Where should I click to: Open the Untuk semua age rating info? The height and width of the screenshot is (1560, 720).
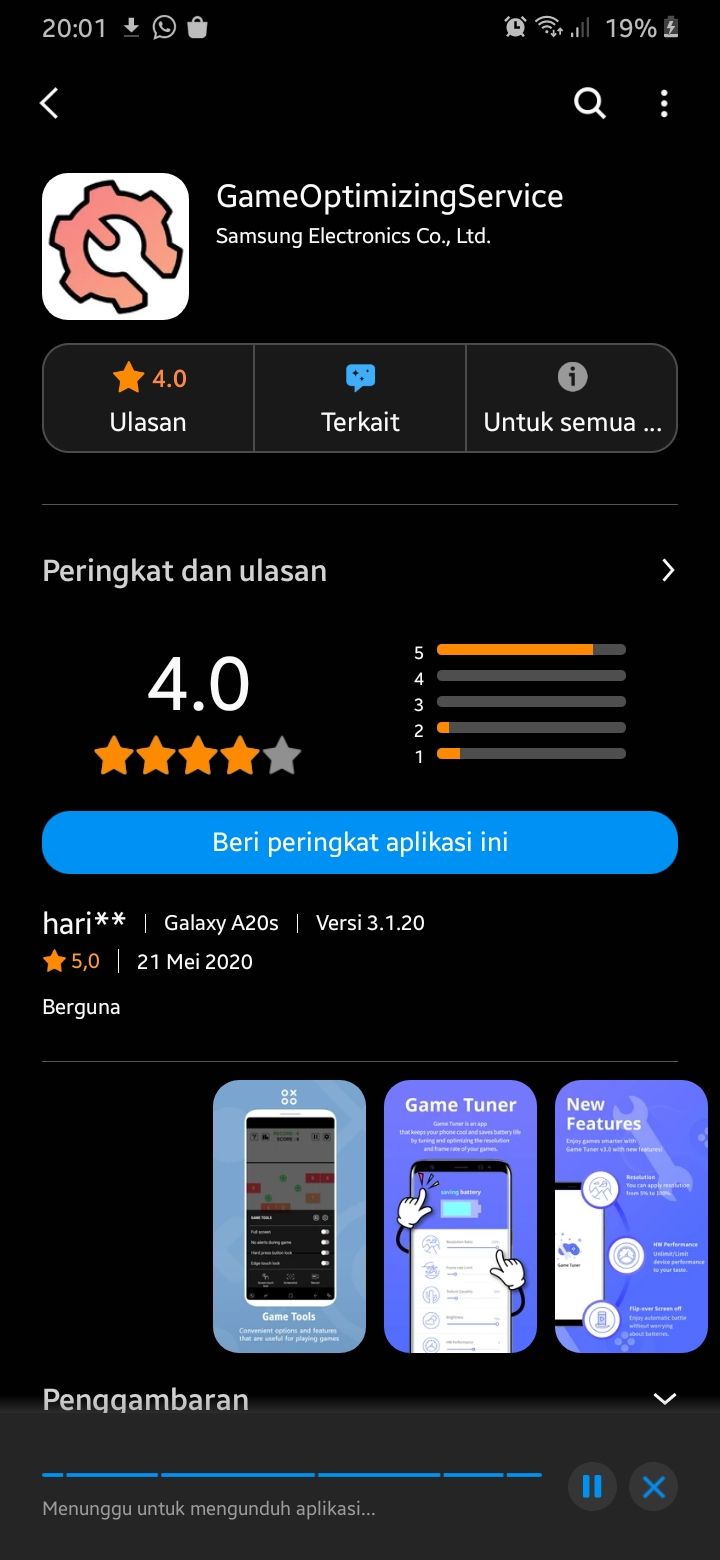pyautogui.click(x=572, y=398)
